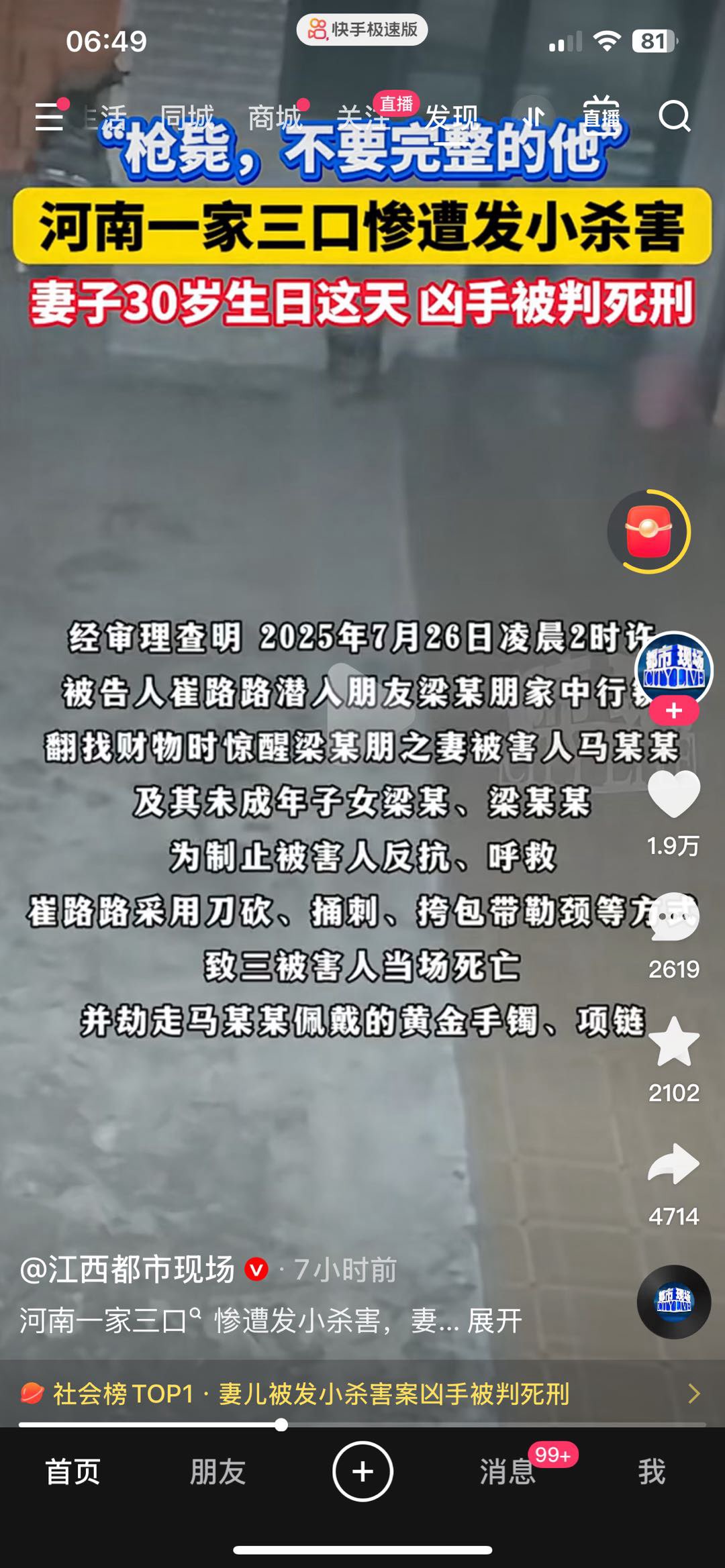
Task: Go to 朋友 tab
Action: click(217, 1471)
